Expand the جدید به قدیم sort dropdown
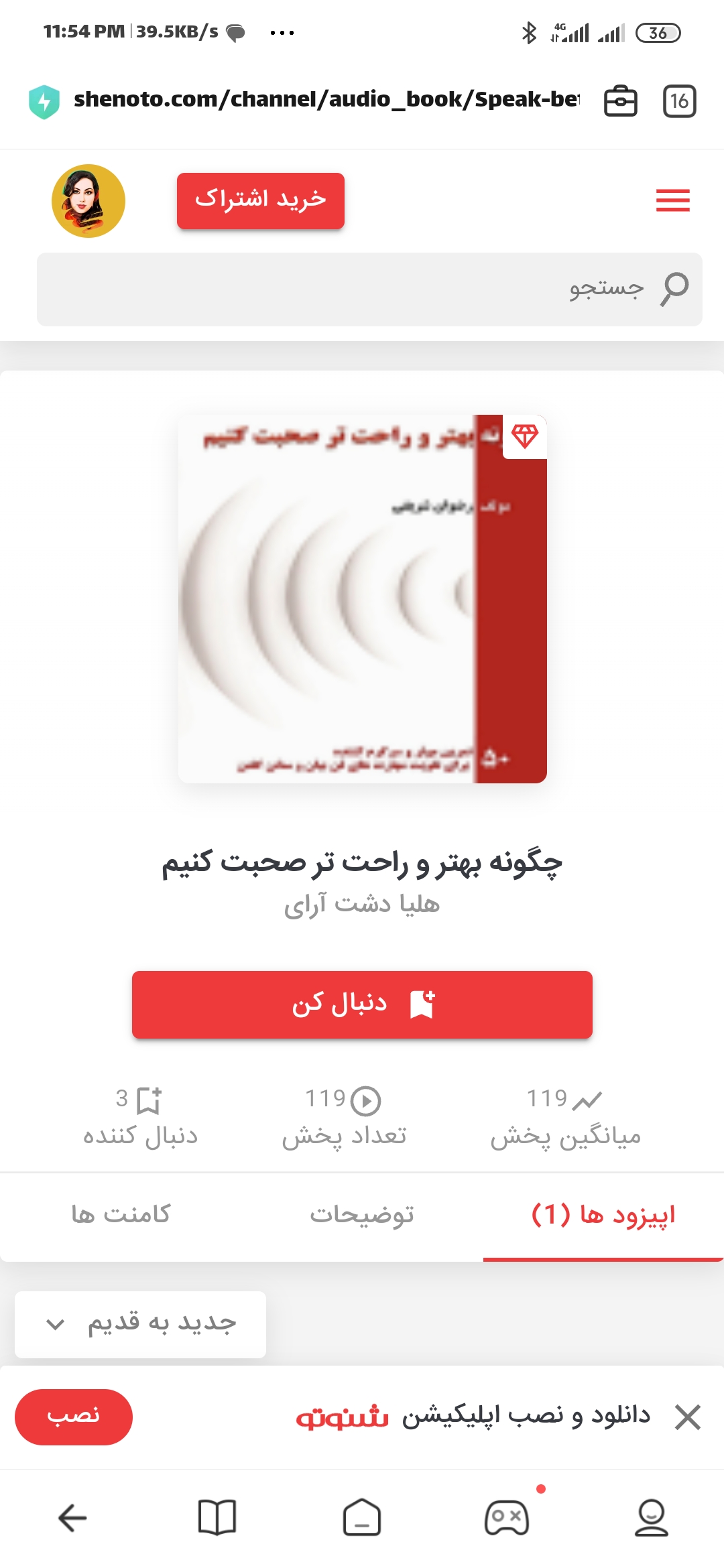Viewport: 724px width, 1568px height. coord(140,1324)
